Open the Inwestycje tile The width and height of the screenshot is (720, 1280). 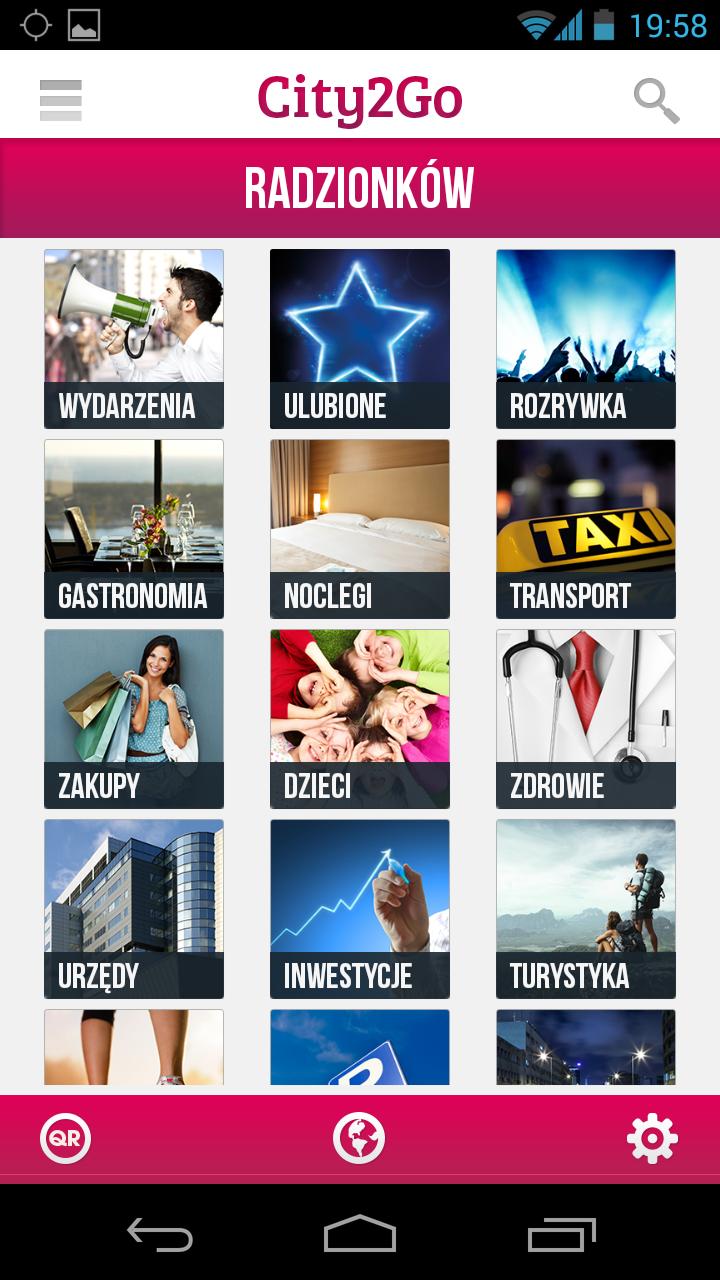pos(360,909)
